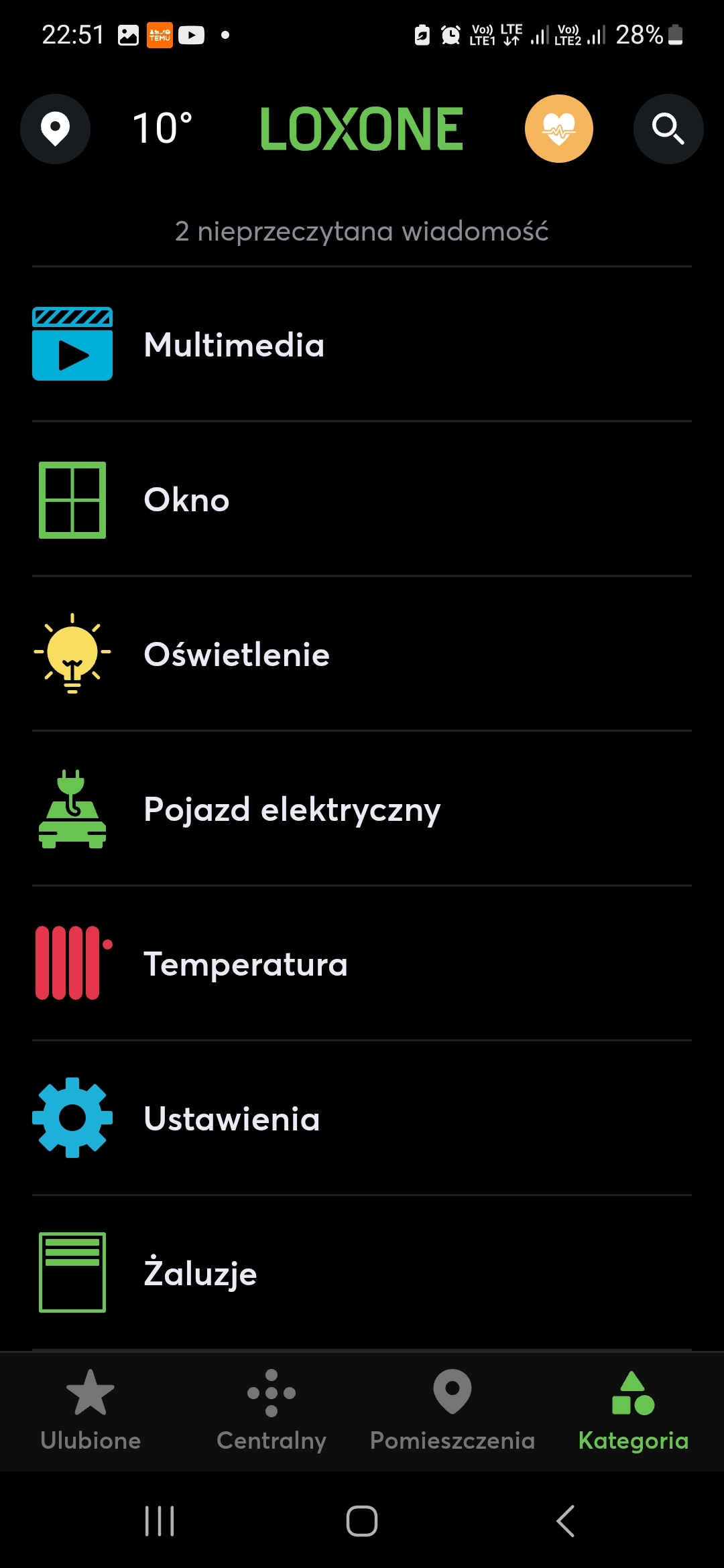
Task: Open the search magnifier
Action: (668, 129)
